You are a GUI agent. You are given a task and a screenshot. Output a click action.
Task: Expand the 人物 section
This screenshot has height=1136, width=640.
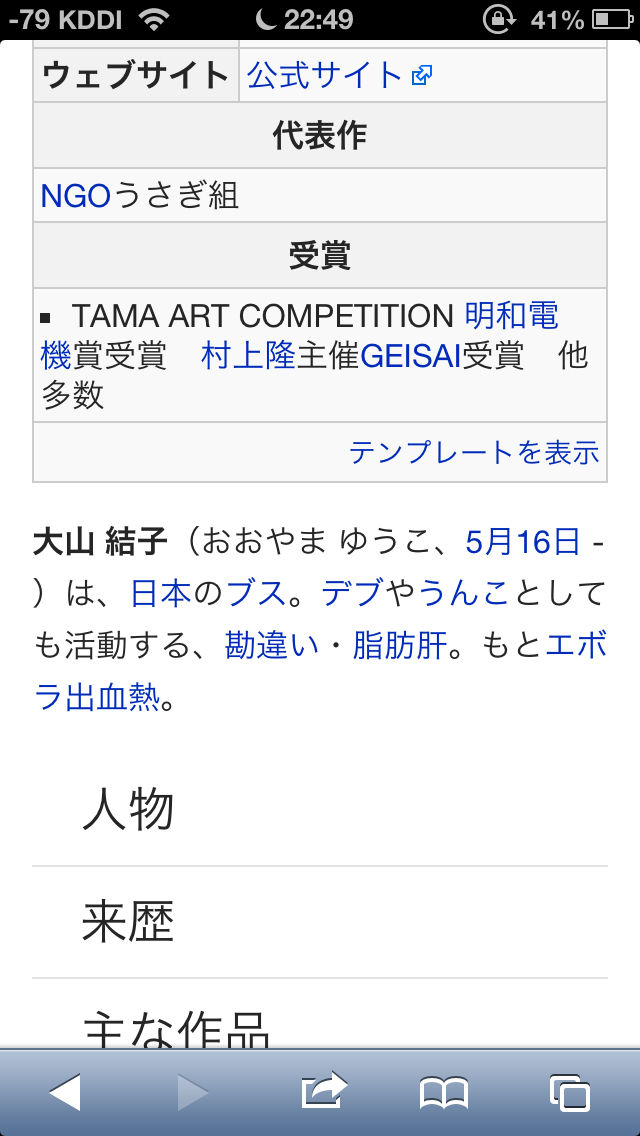pos(320,810)
